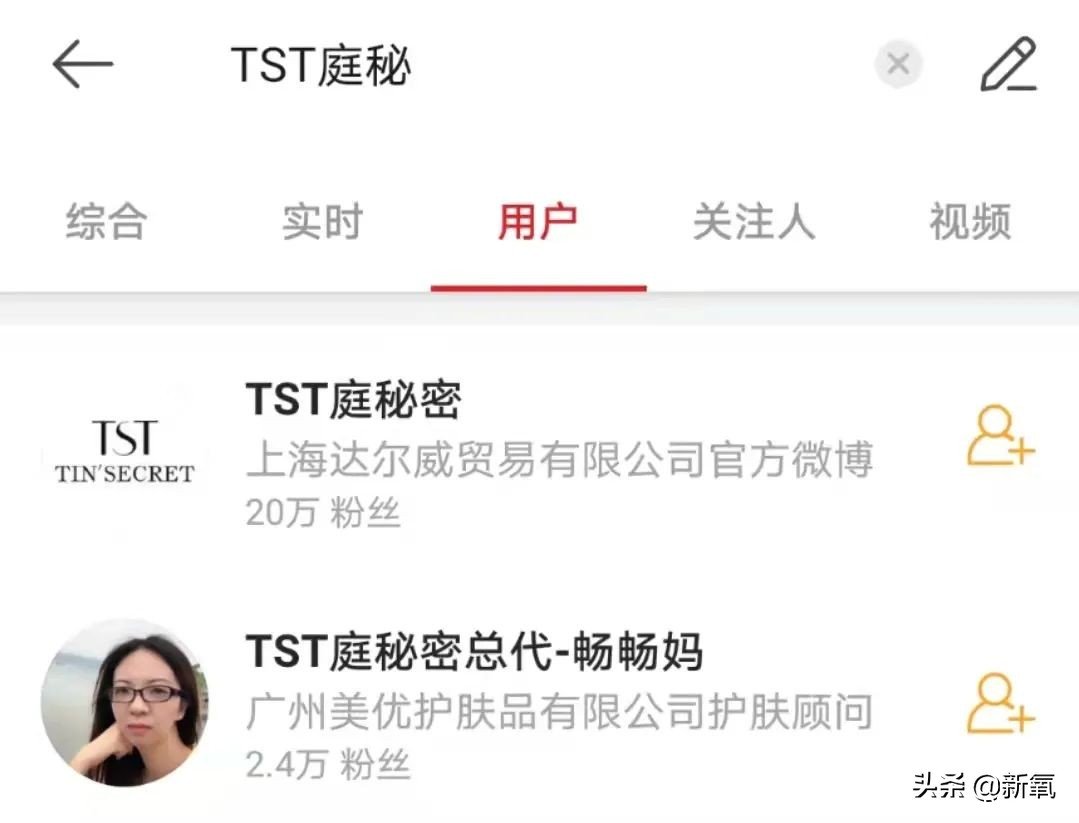Open the 视频 tab
Image resolution: width=1079 pixels, height=823 pixels.
point(970,222)
